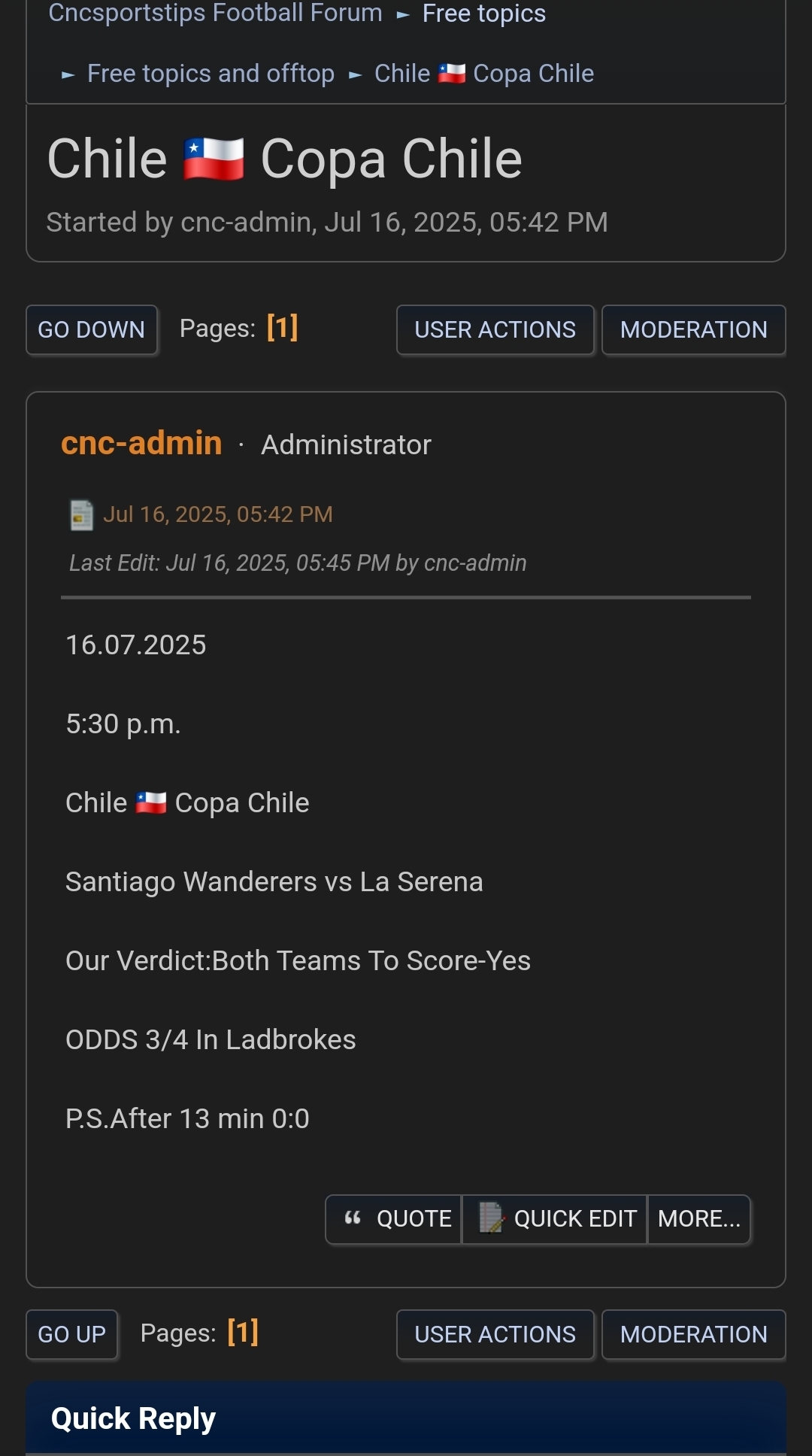Open MODERATION menu below the post

tap(693, 1334)
